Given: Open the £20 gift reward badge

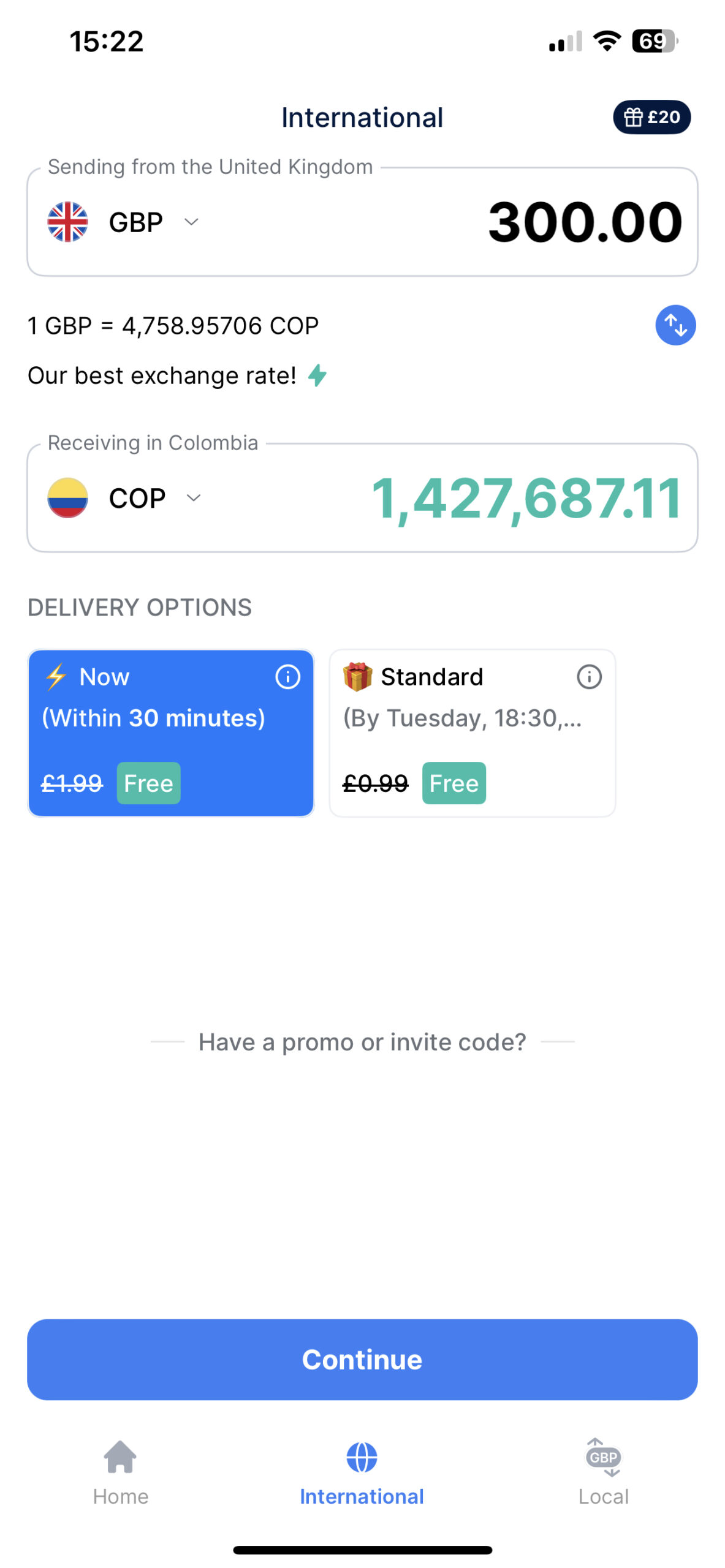Looking at the screenshot, I should [x=651, y=117].
